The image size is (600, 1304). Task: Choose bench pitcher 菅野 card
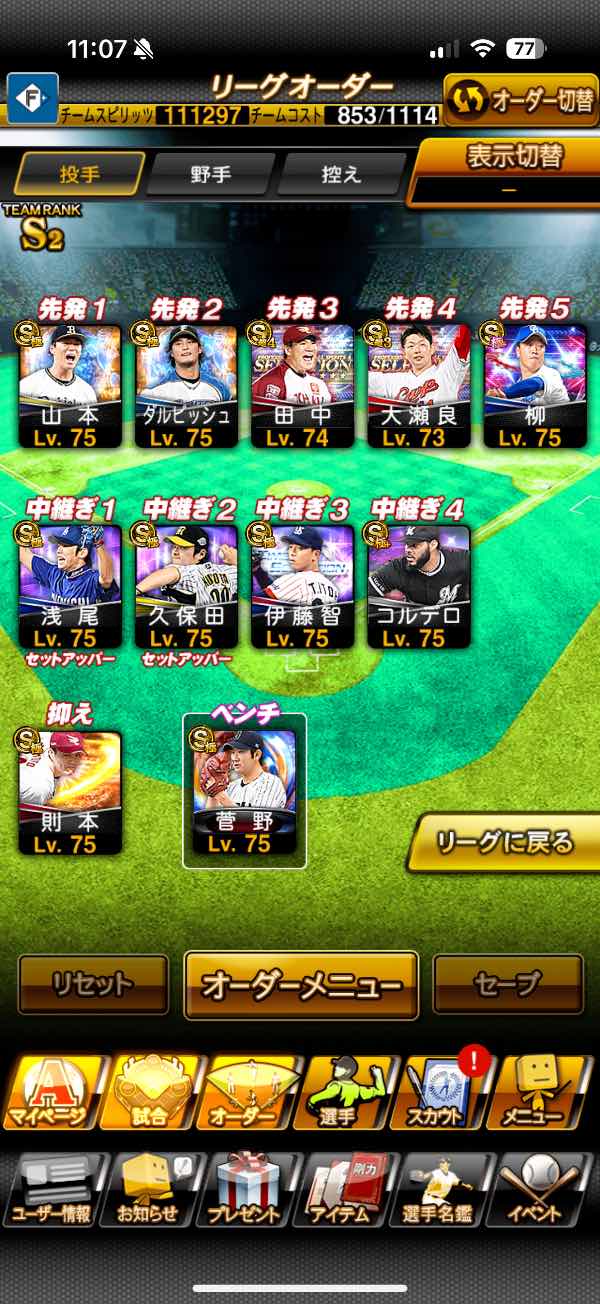click(x=245, y=792)
